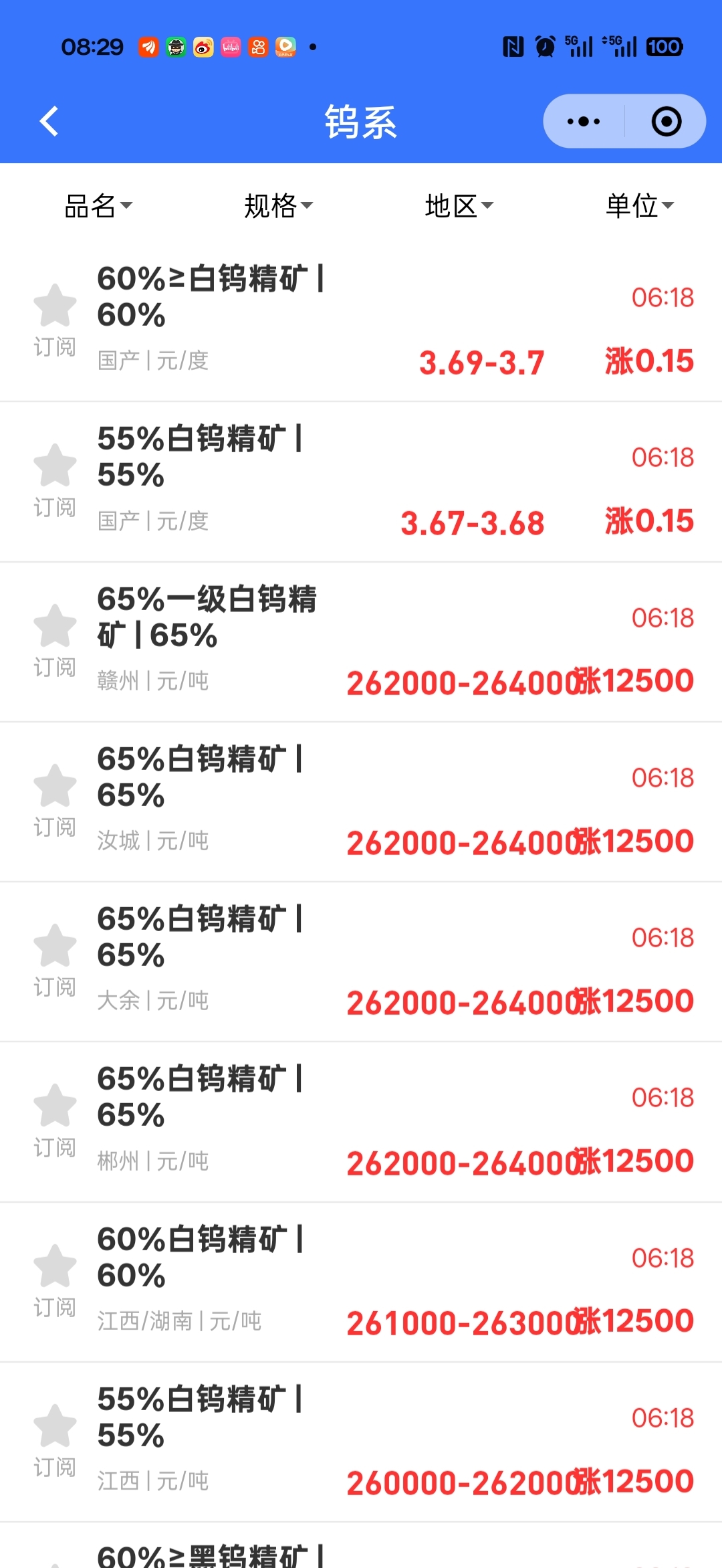Open the 65%白钨精矿 汝城 row
This screenshot has height=1568, width=722.
pyautogui.click(x=361, y=802)
